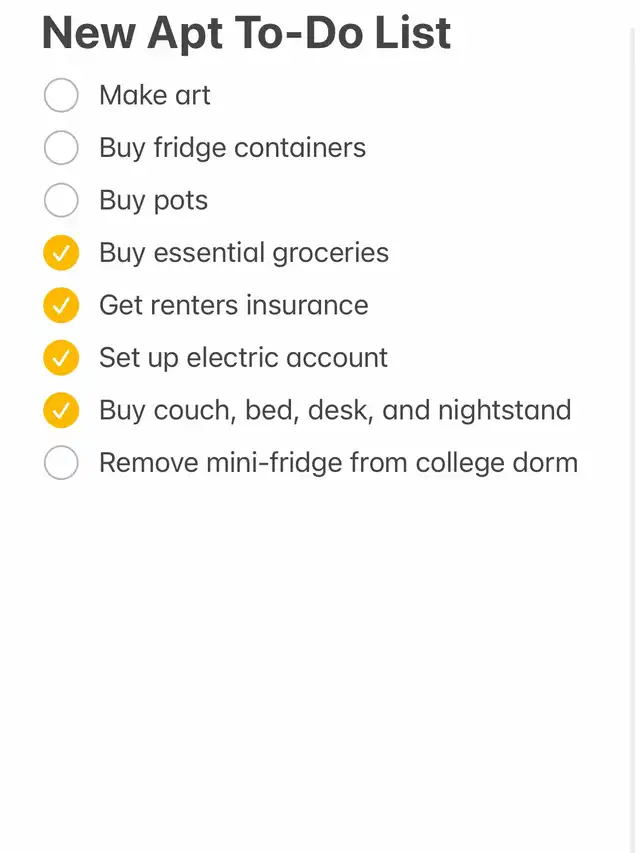This screenshot has height=853, width=640.
Task: Complete Remove mini-fridge from college dorm
Action: (x=61, y=463)
